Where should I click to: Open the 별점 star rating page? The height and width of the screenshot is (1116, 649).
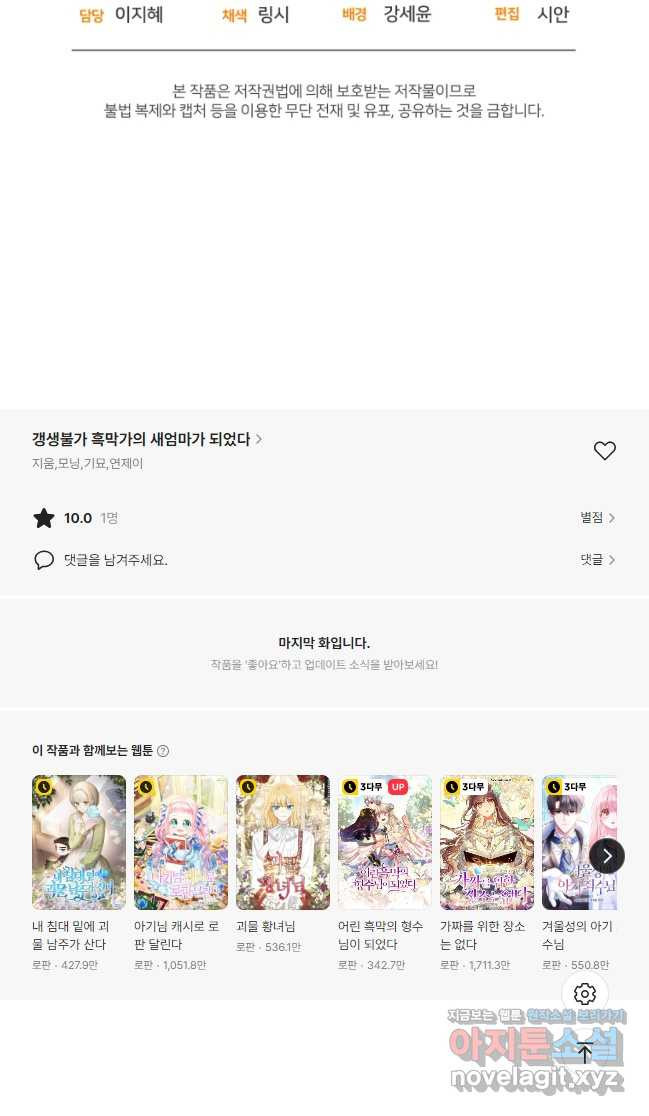[597, 518]
